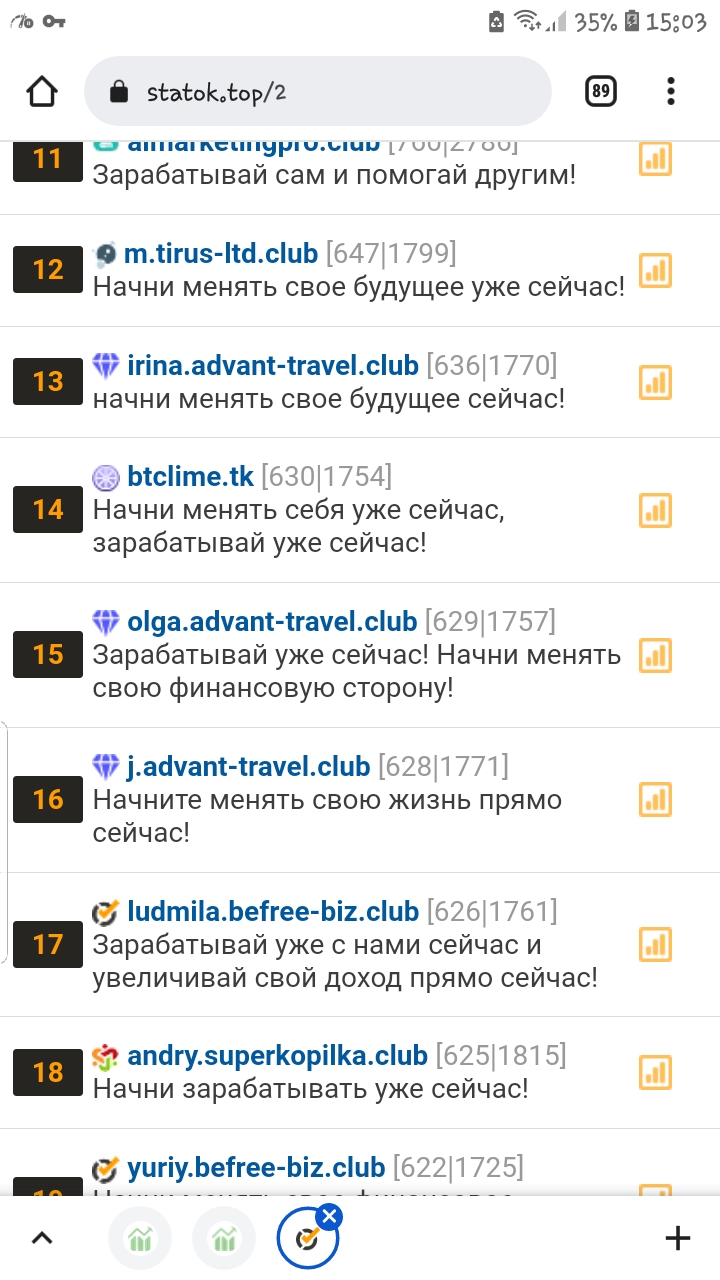Tap the statok.top address bar
Image resolution: width=720 pixels, height=1280 pixels.
pos(318,92)
